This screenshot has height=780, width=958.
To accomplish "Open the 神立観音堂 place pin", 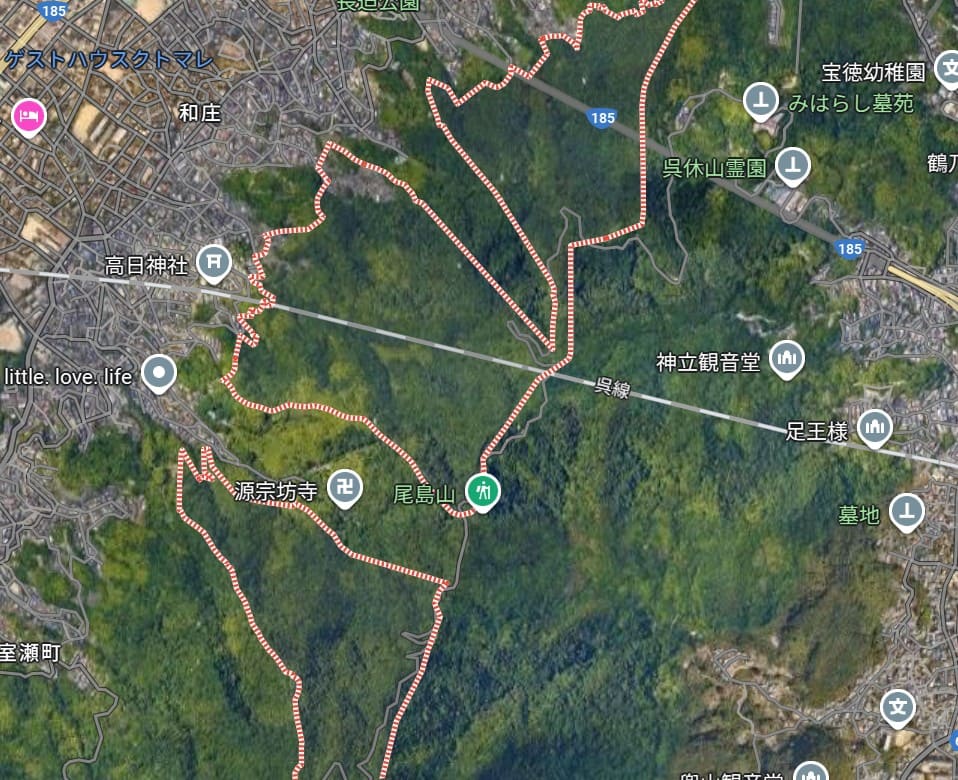I will 789,359.
